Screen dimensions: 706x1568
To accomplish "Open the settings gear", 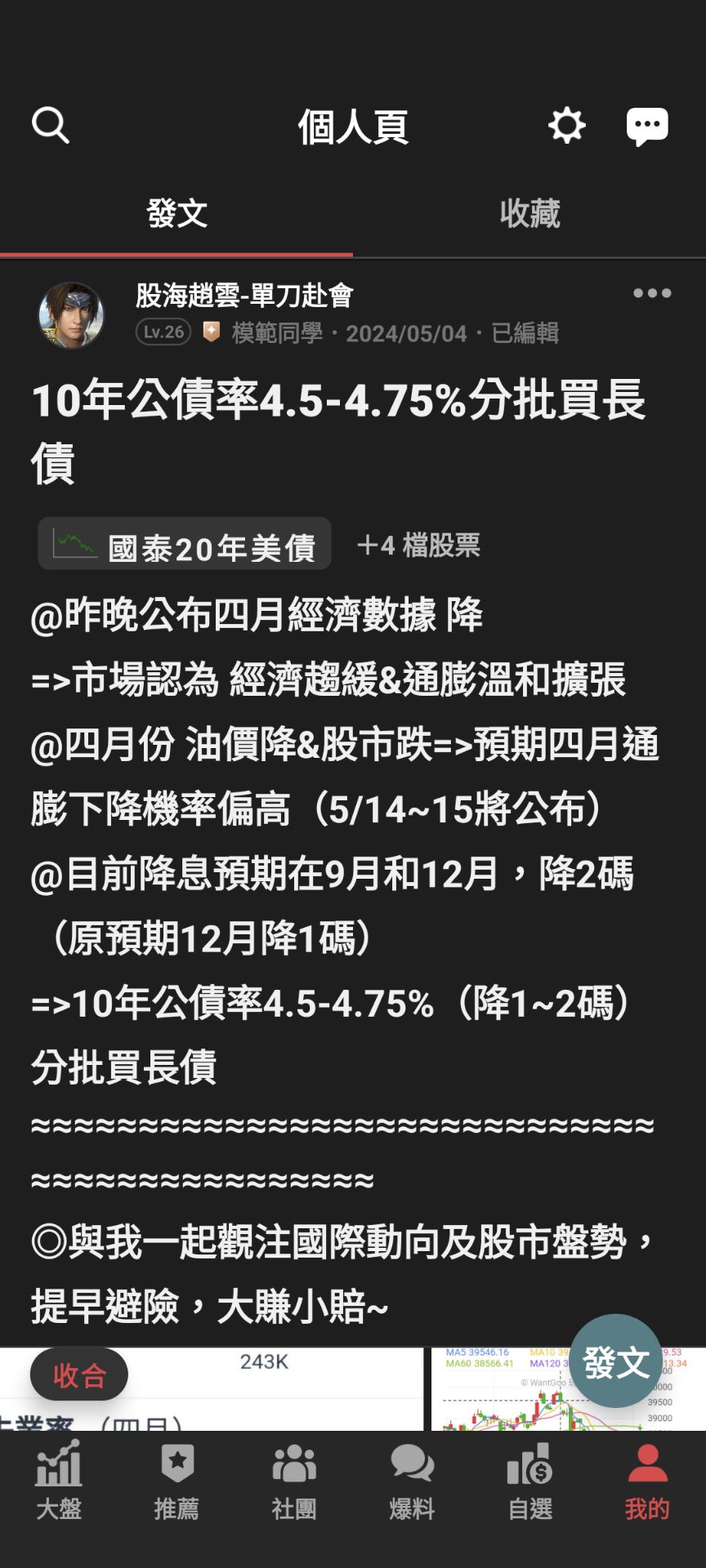I will (x=567, y=124).
